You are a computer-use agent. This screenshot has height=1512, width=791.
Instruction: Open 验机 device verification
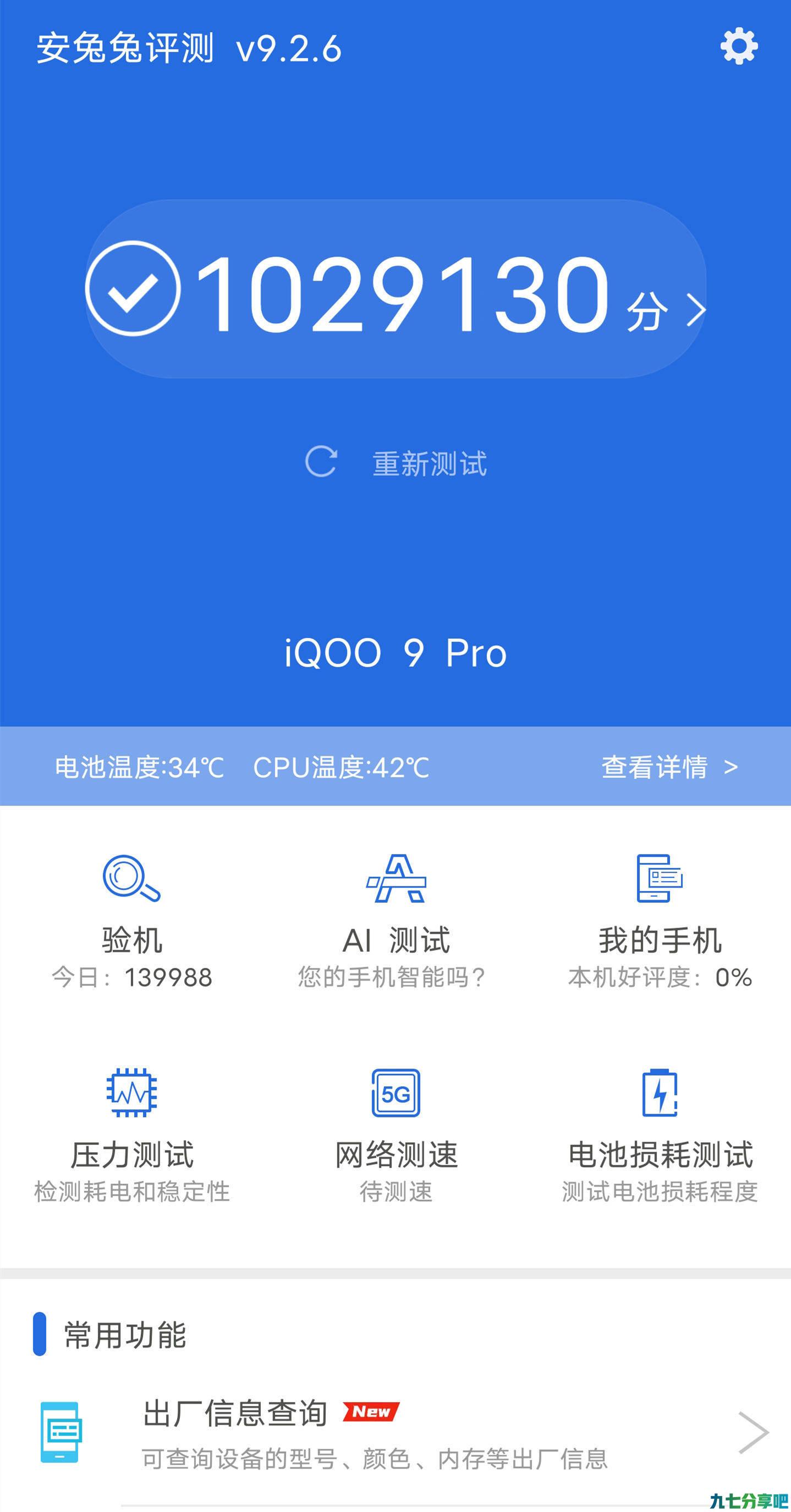point(132,922)
